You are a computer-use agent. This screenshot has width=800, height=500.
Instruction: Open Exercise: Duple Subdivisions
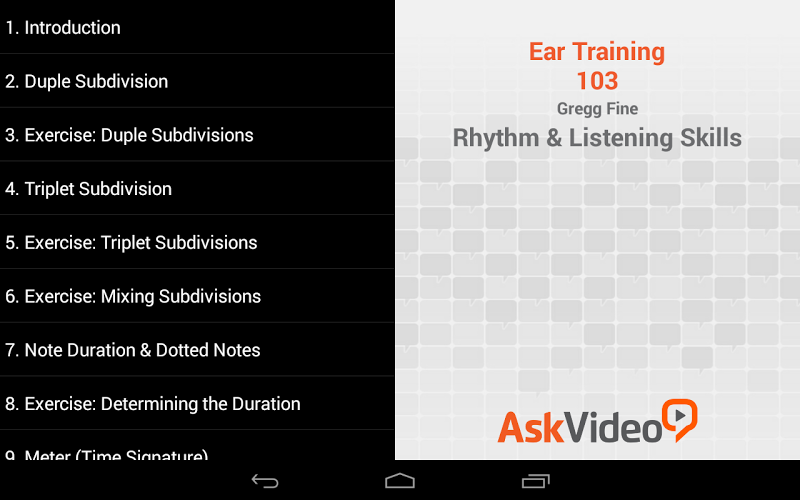(197, 135)
